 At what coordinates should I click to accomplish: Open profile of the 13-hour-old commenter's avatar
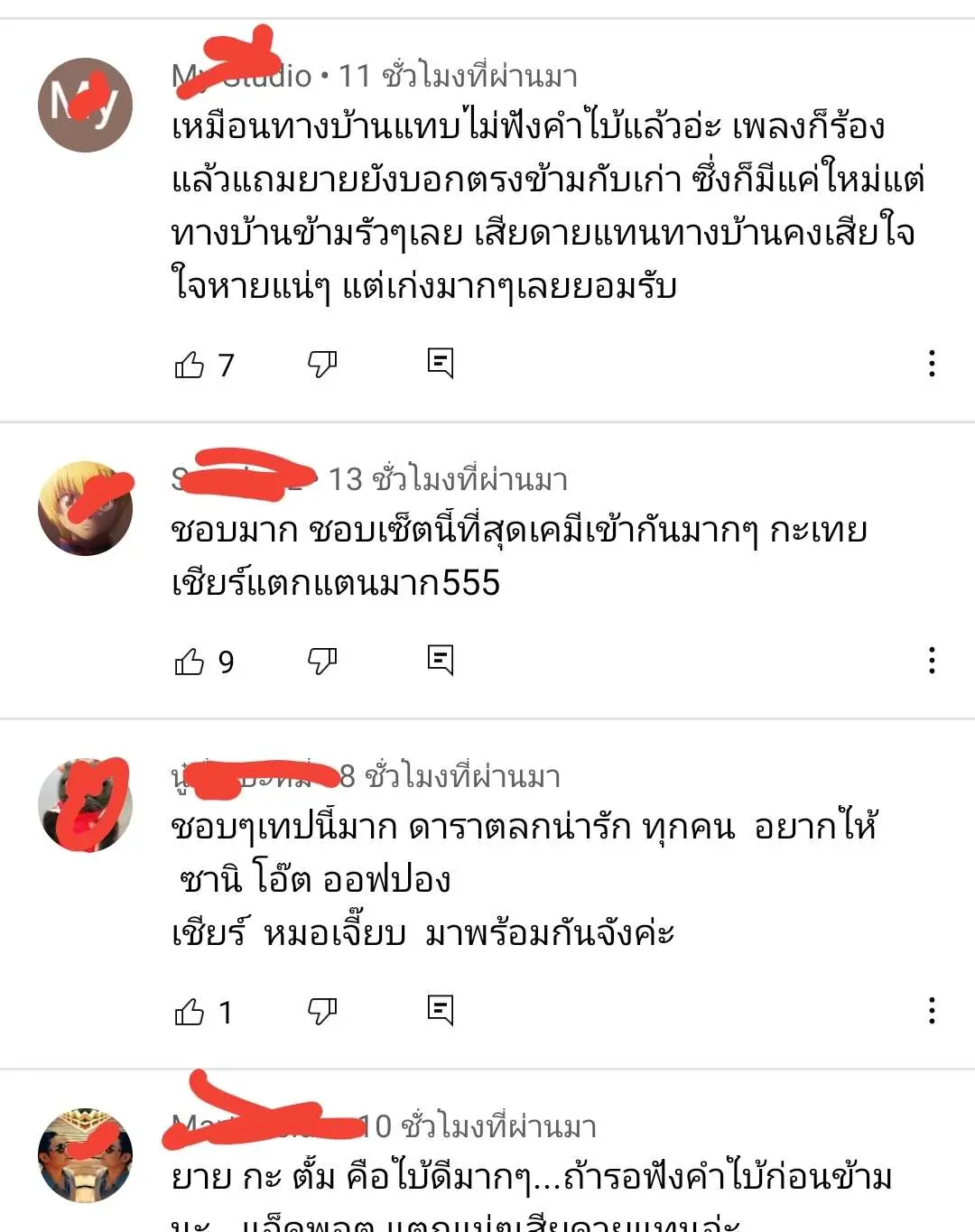(x=85, y=508)
